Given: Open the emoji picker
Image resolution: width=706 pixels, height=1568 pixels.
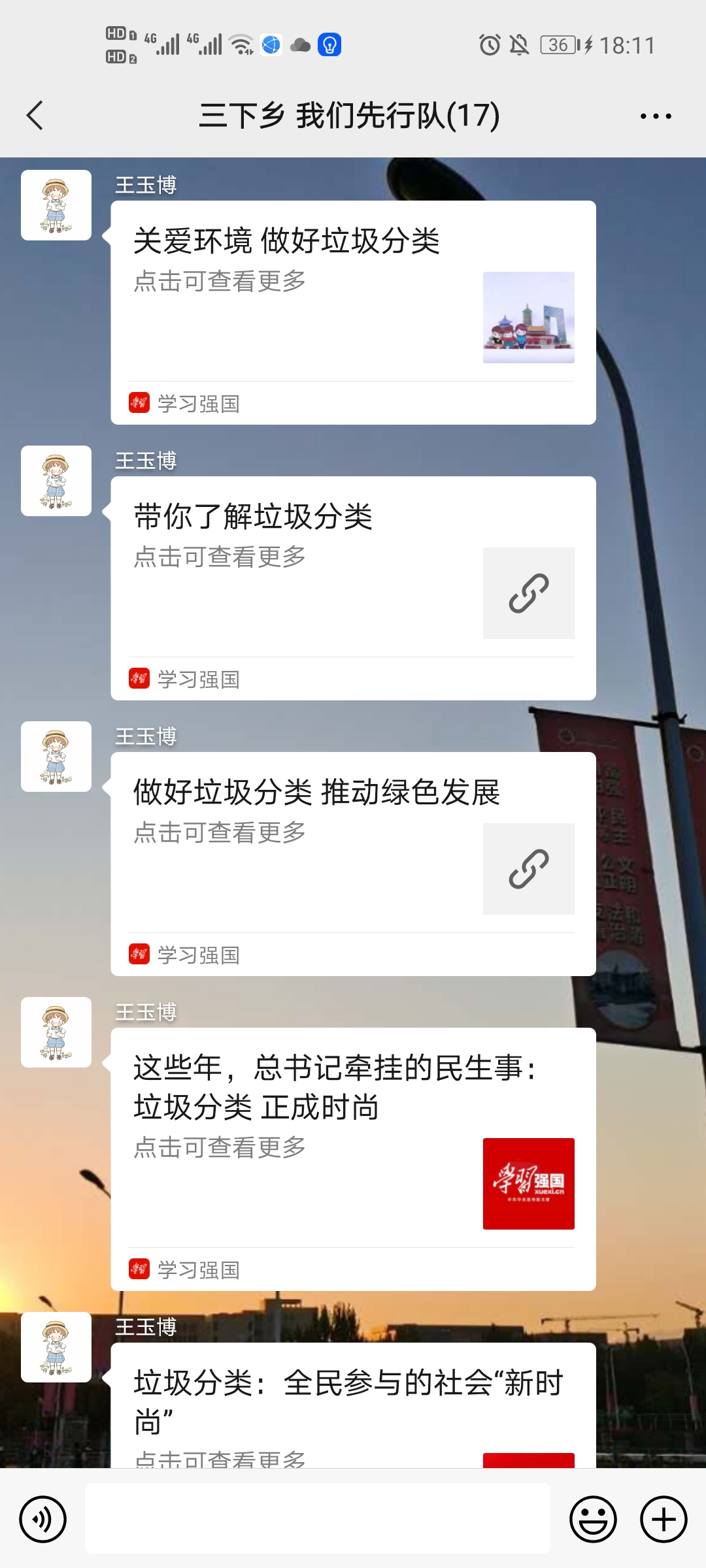Looking at the screenshot, I should [593, 1519].
